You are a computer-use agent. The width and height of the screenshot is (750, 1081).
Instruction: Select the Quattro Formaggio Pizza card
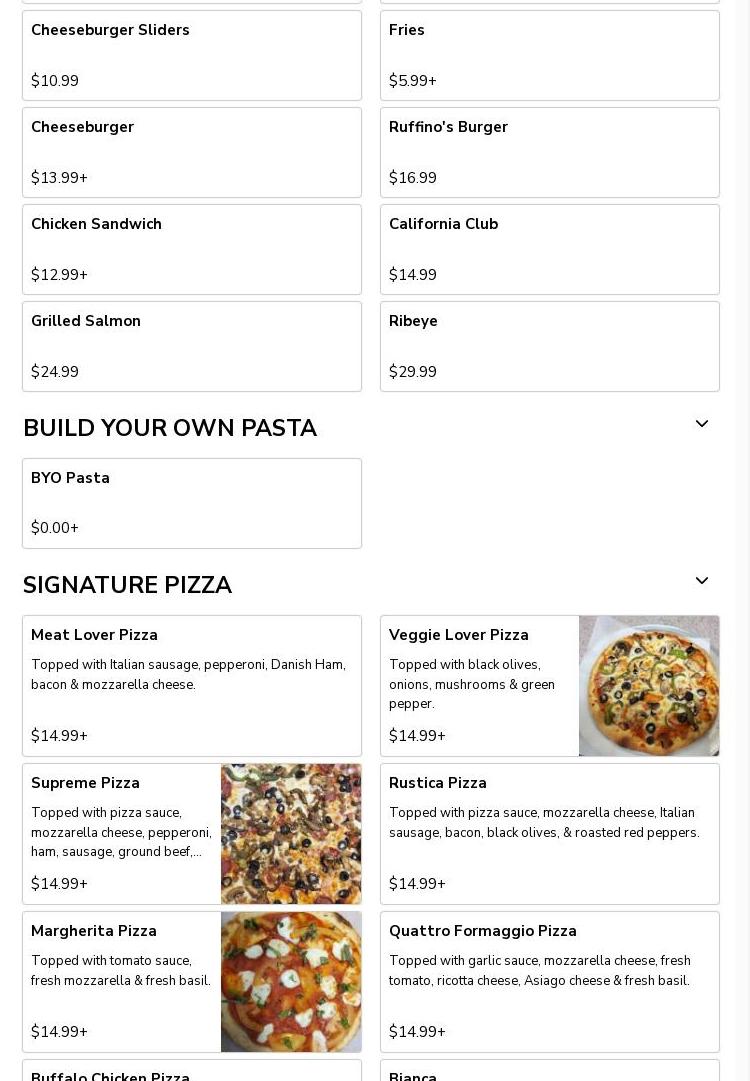pyautogui.click(x=549, y=981)
